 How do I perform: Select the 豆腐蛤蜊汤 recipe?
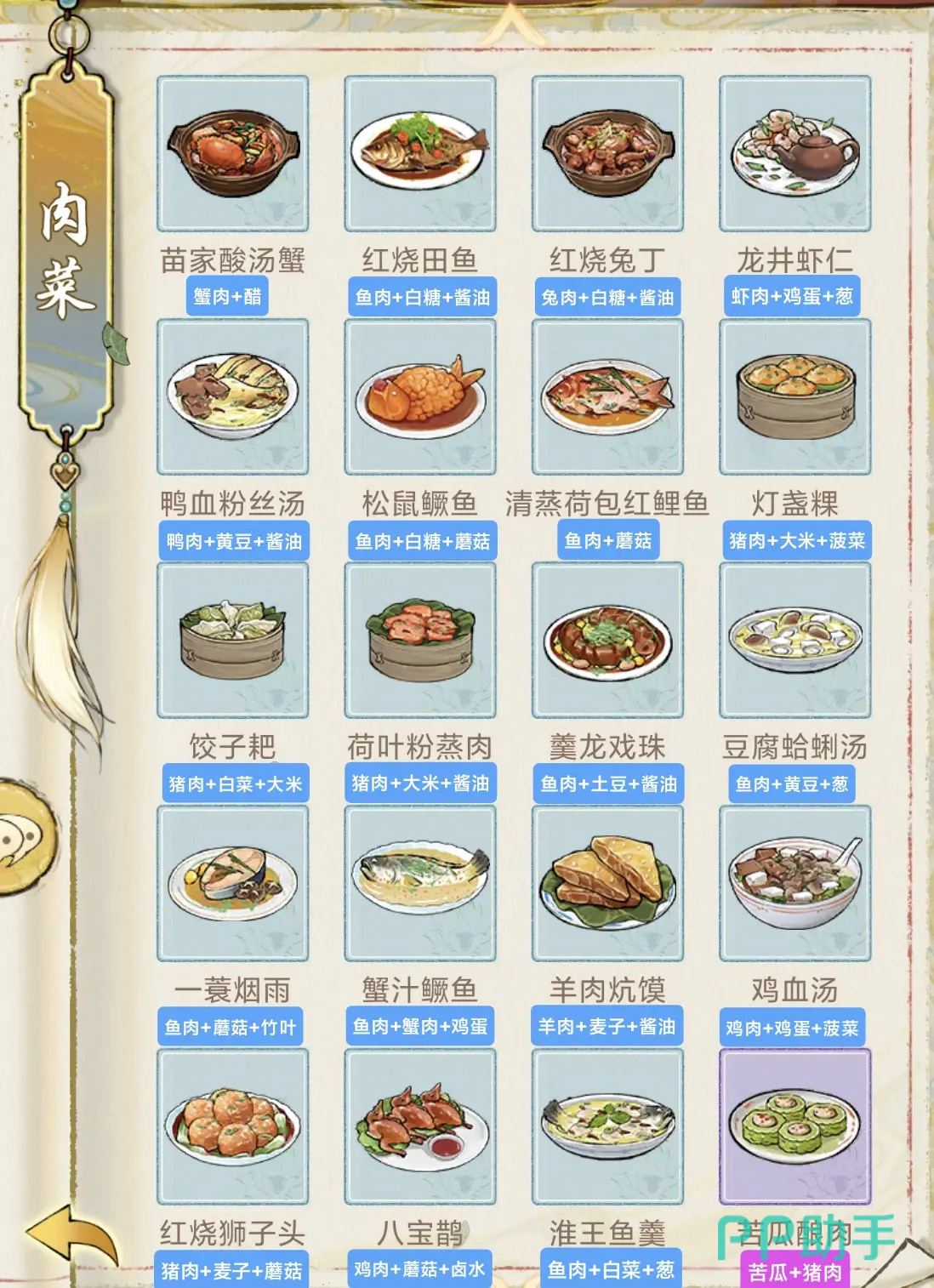[x=794, y=641]
